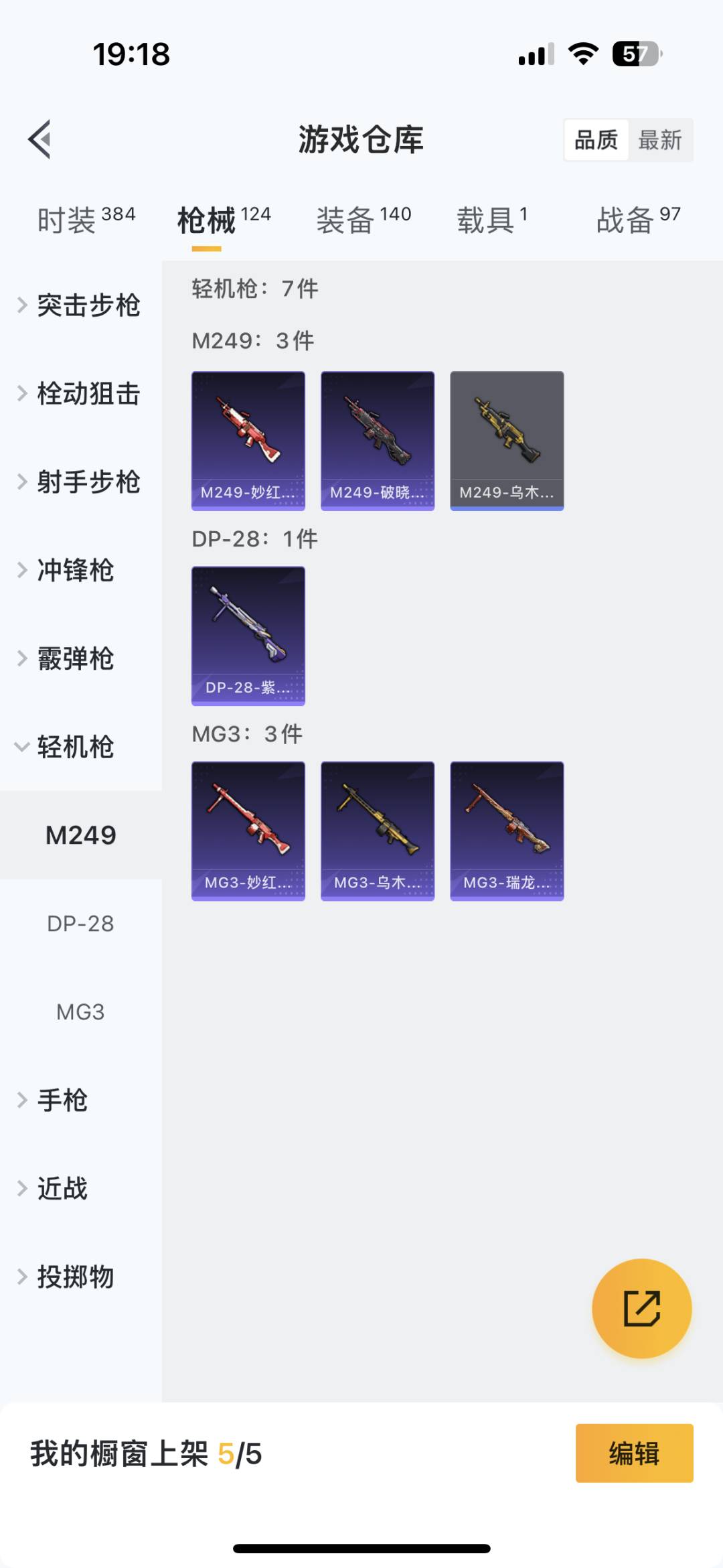This screenshot has width=723, height=1568.
Task: Open the DP-28-紫 skin tile
Action: point(248,636)
